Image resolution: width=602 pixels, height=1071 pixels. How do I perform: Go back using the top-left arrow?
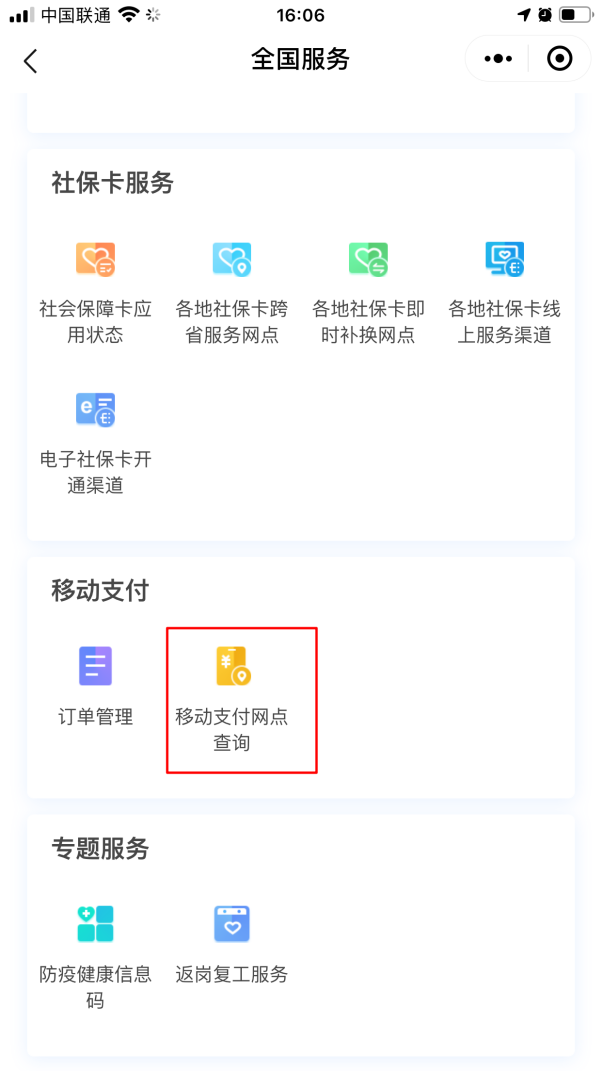coord(30,60)
